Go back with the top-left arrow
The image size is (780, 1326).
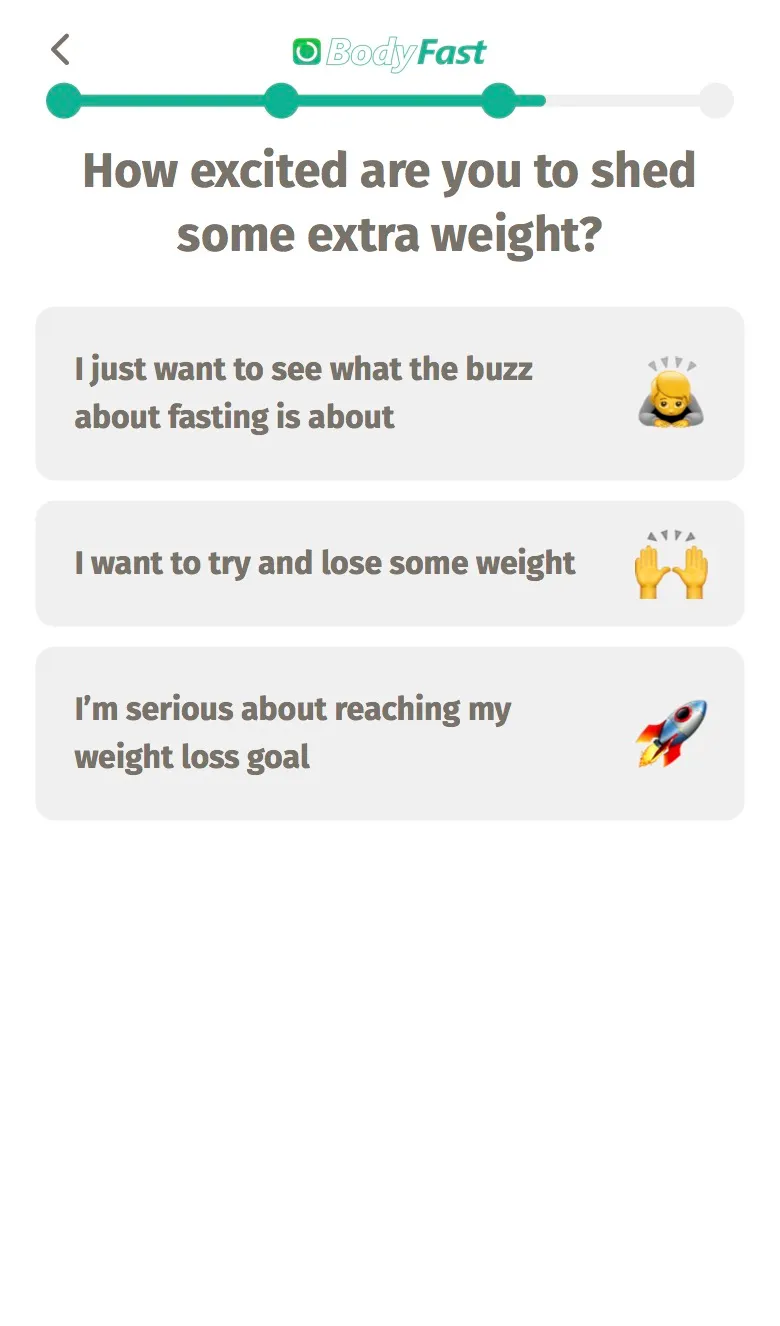point(61,49)
